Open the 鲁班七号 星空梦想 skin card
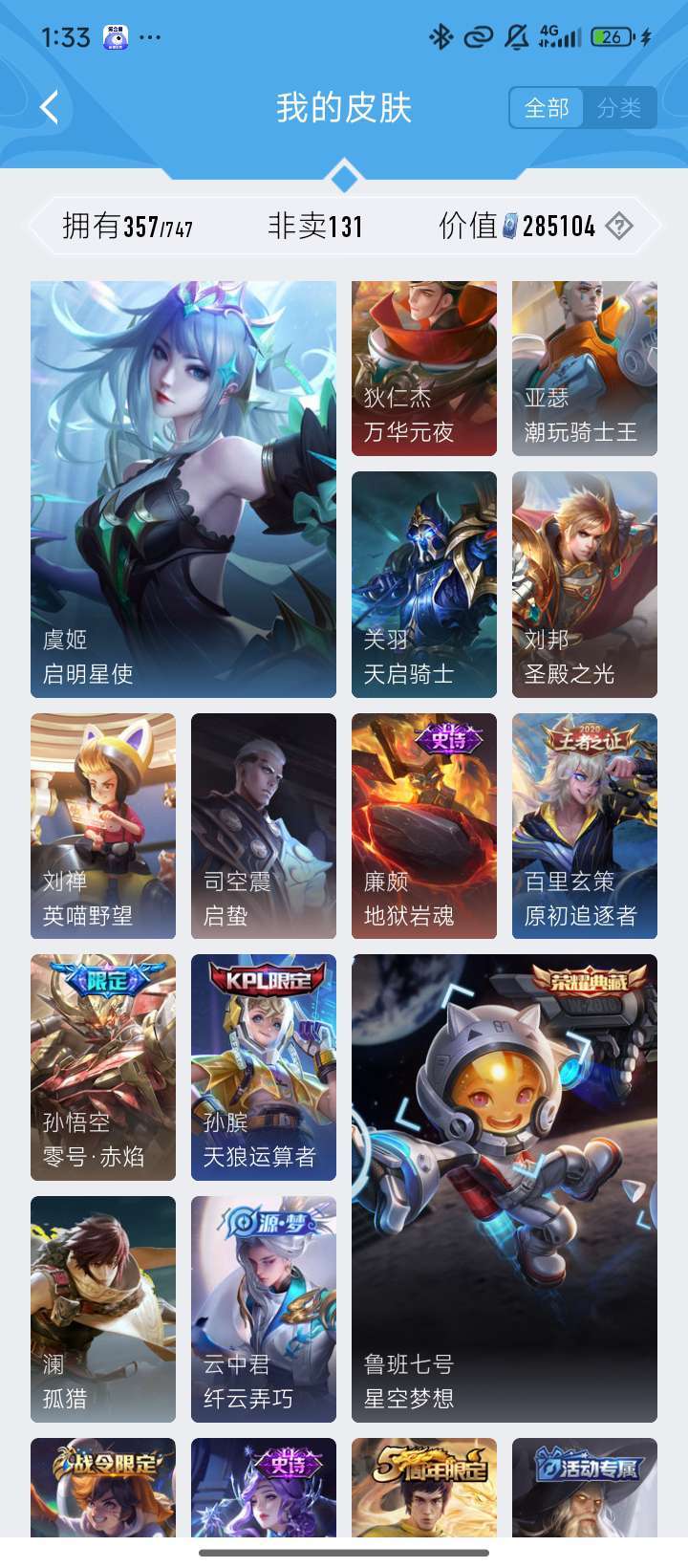The width and height of the screenshot is (688, 1568). [505, 1187]
